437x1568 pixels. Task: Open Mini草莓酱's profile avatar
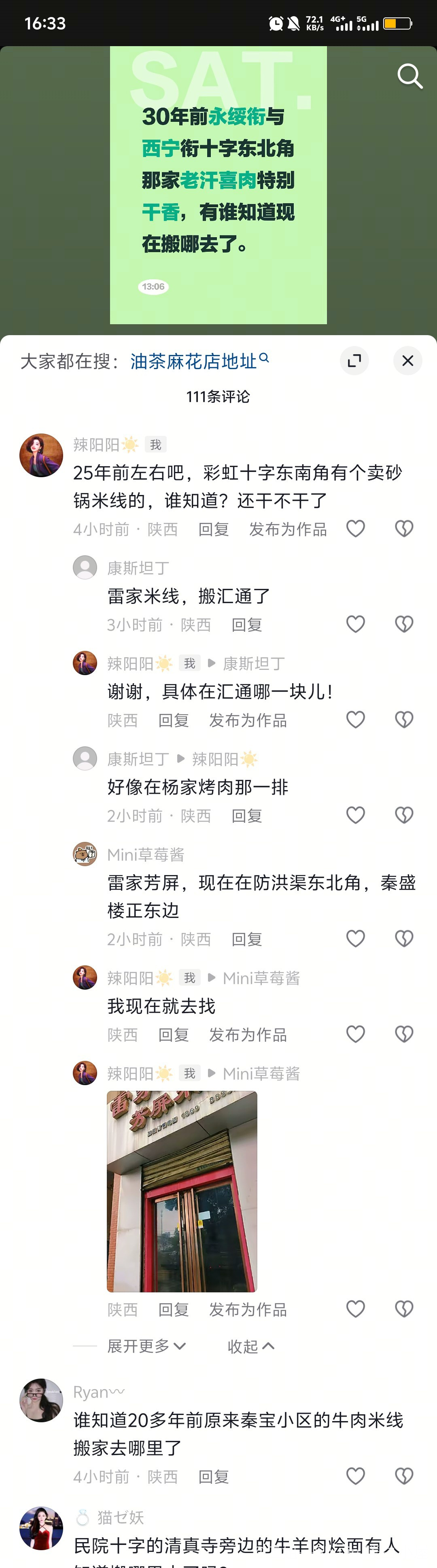coord(85,854)
